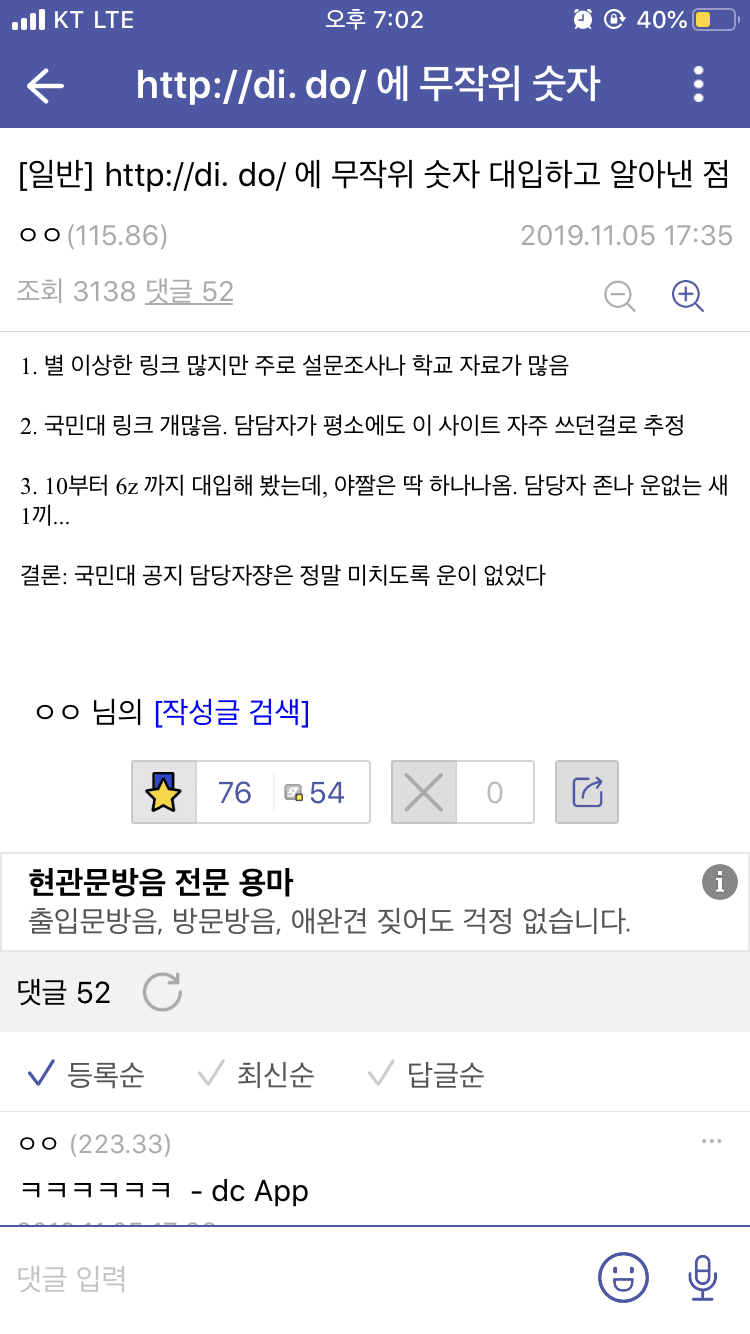Viewport: 750px width, 1334px height.
Task: Zoom in text with plus magnifier
Action: [x=687, y=295]
